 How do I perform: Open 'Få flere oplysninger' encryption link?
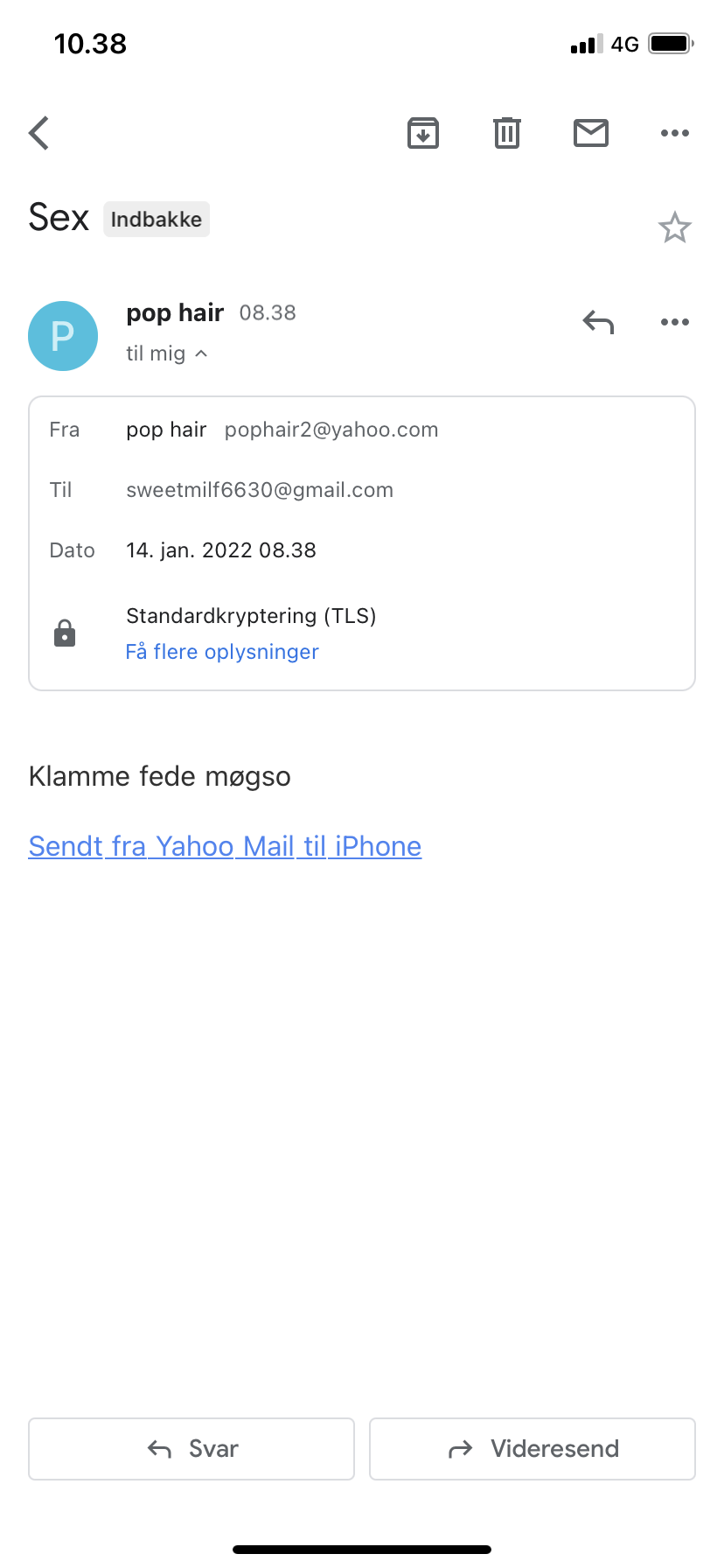(222, 652)
